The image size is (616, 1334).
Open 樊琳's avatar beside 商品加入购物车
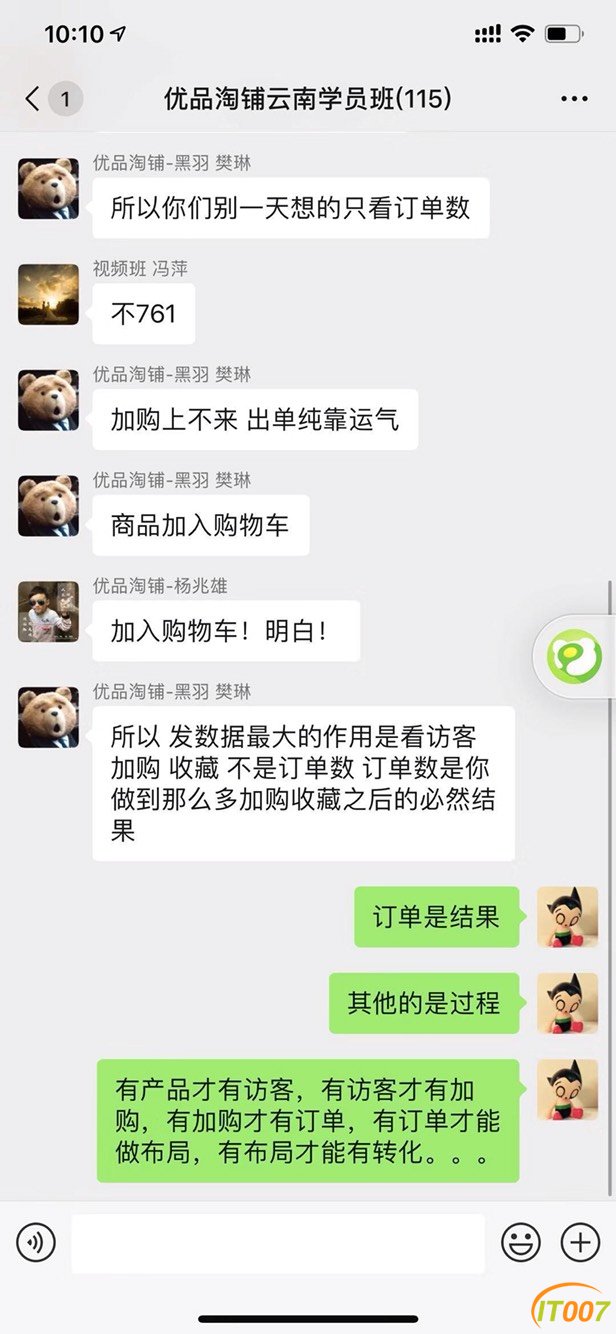pyautogui.click(x=48, y=505)
